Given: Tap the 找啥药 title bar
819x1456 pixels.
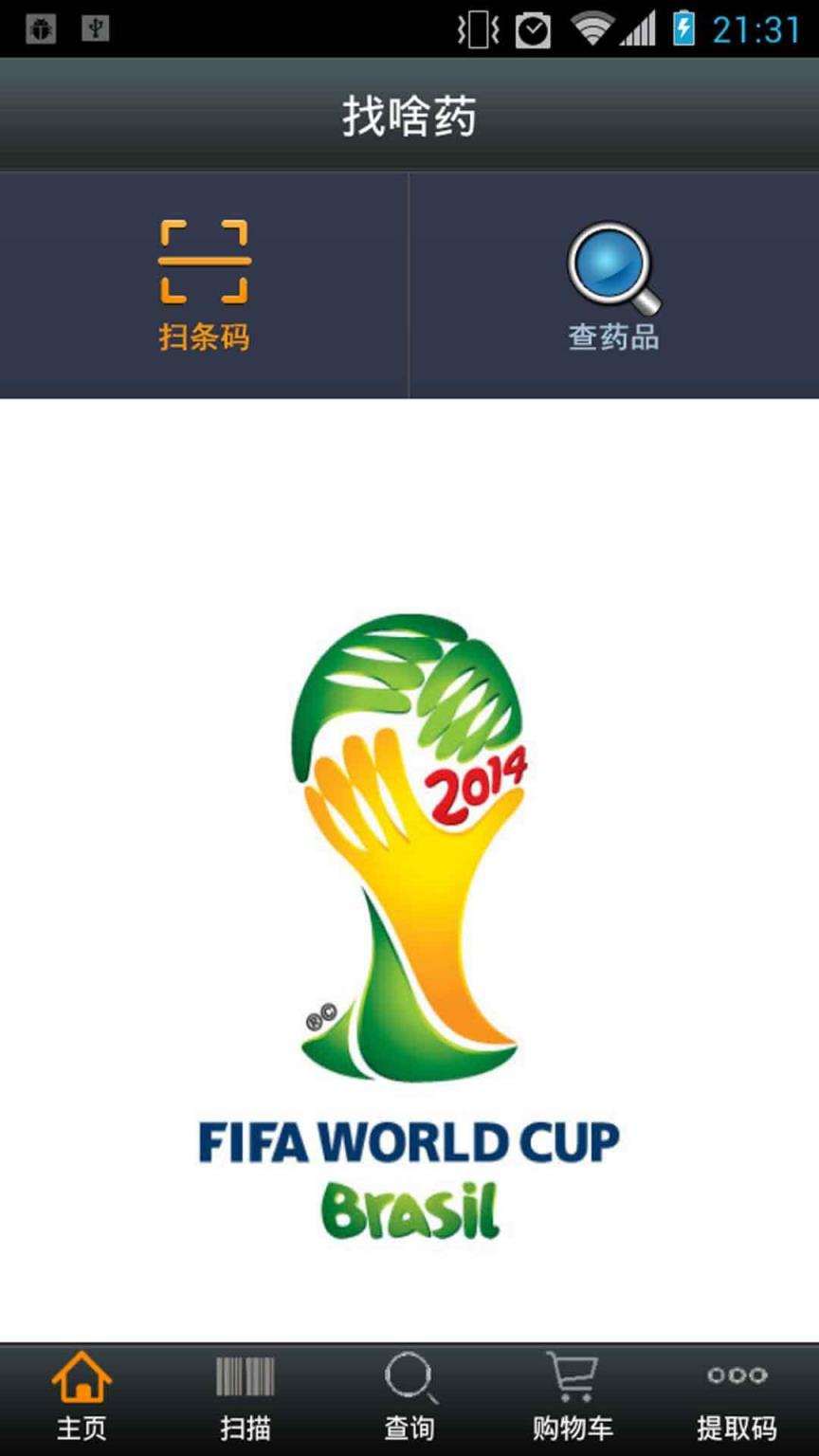Looking at the screenshot, I should [409, 116].
